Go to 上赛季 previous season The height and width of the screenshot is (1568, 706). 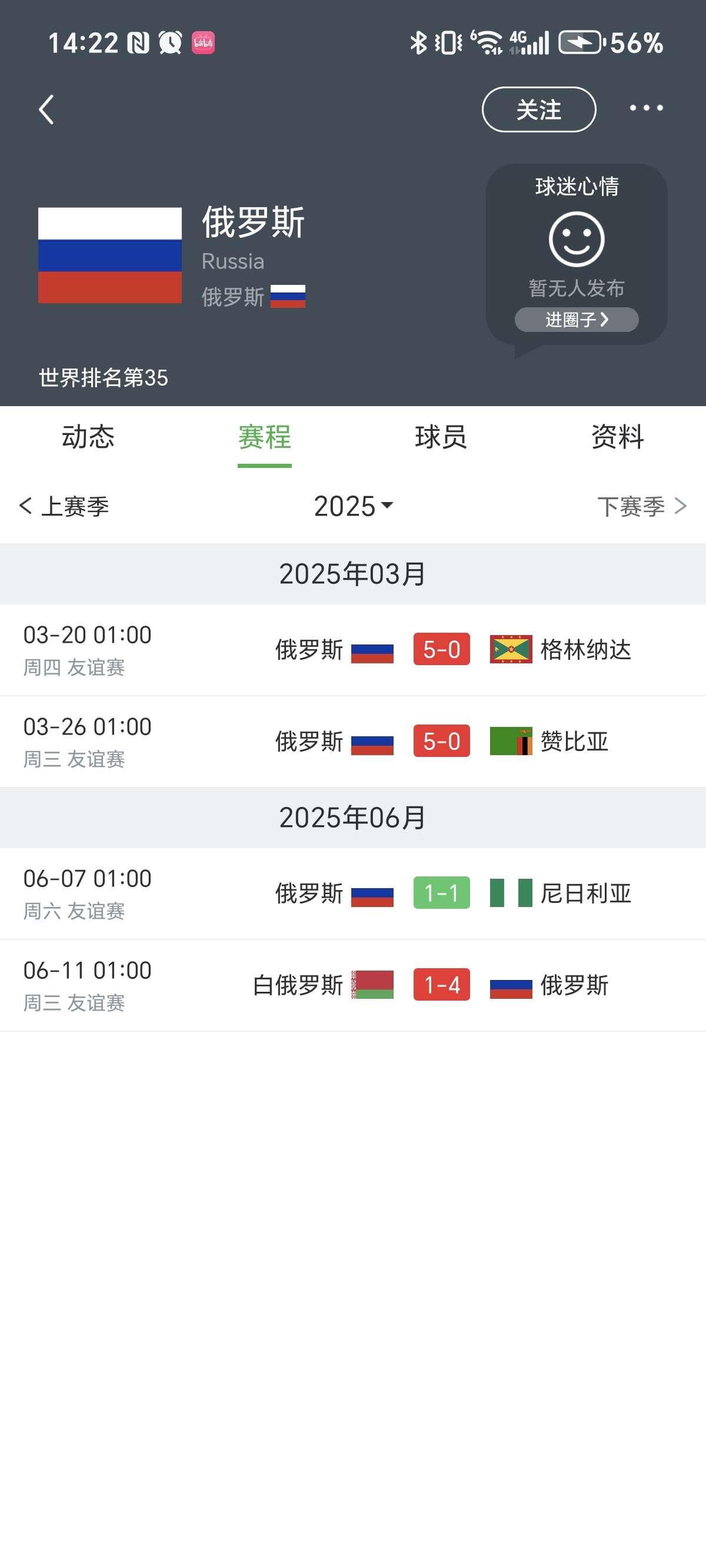[x=64, y=506]
